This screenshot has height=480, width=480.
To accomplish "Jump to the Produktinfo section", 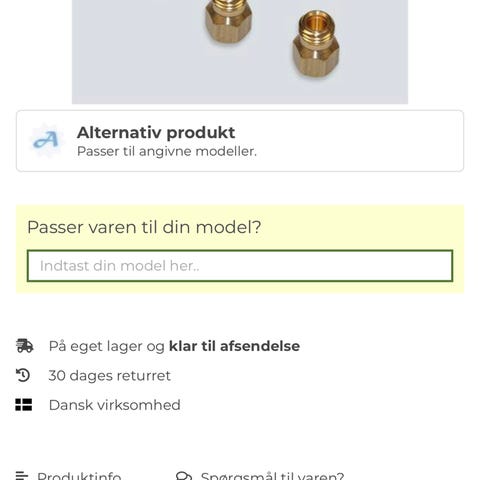I will click(68, 475).
